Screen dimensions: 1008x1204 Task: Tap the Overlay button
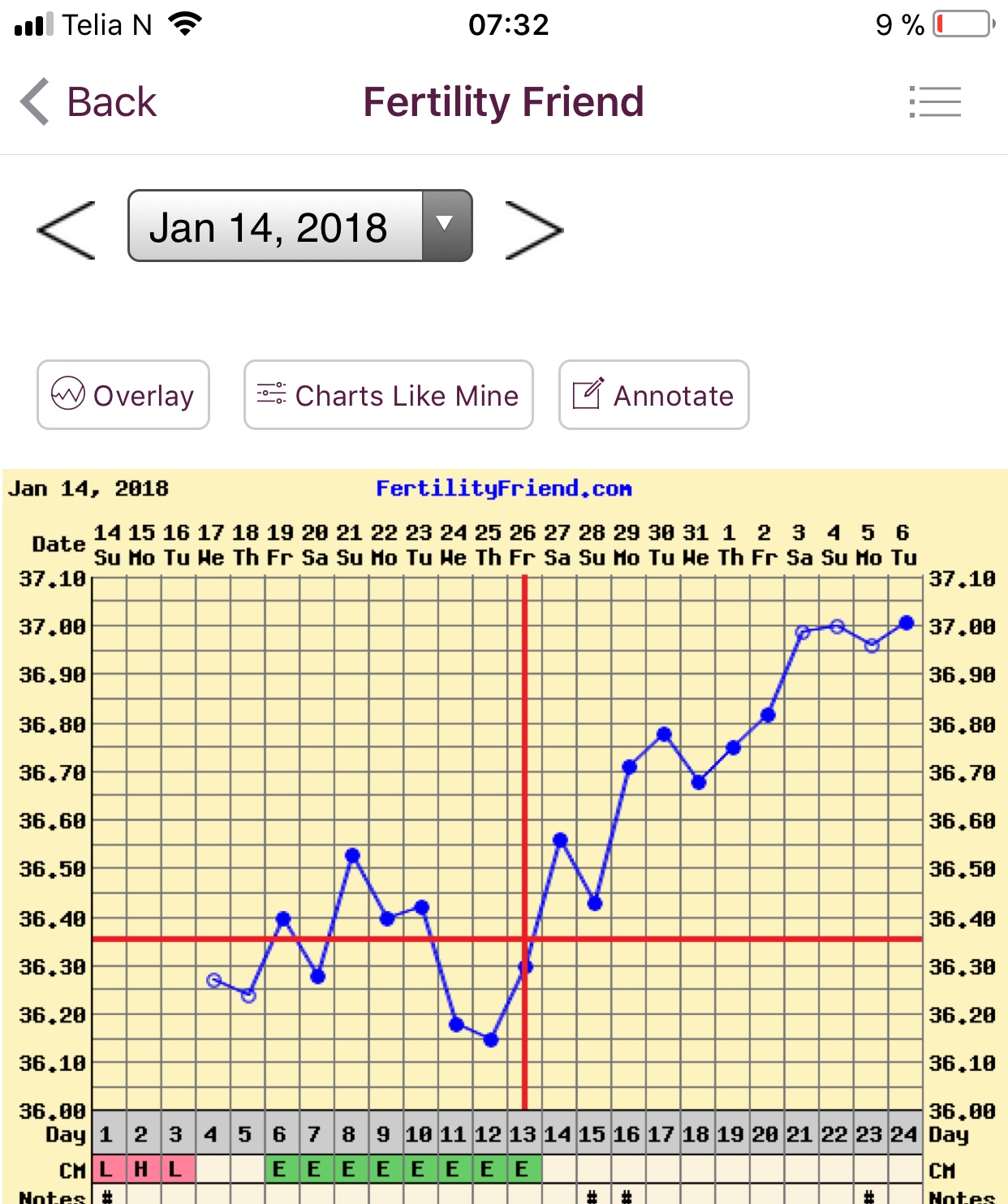point(123,395)
